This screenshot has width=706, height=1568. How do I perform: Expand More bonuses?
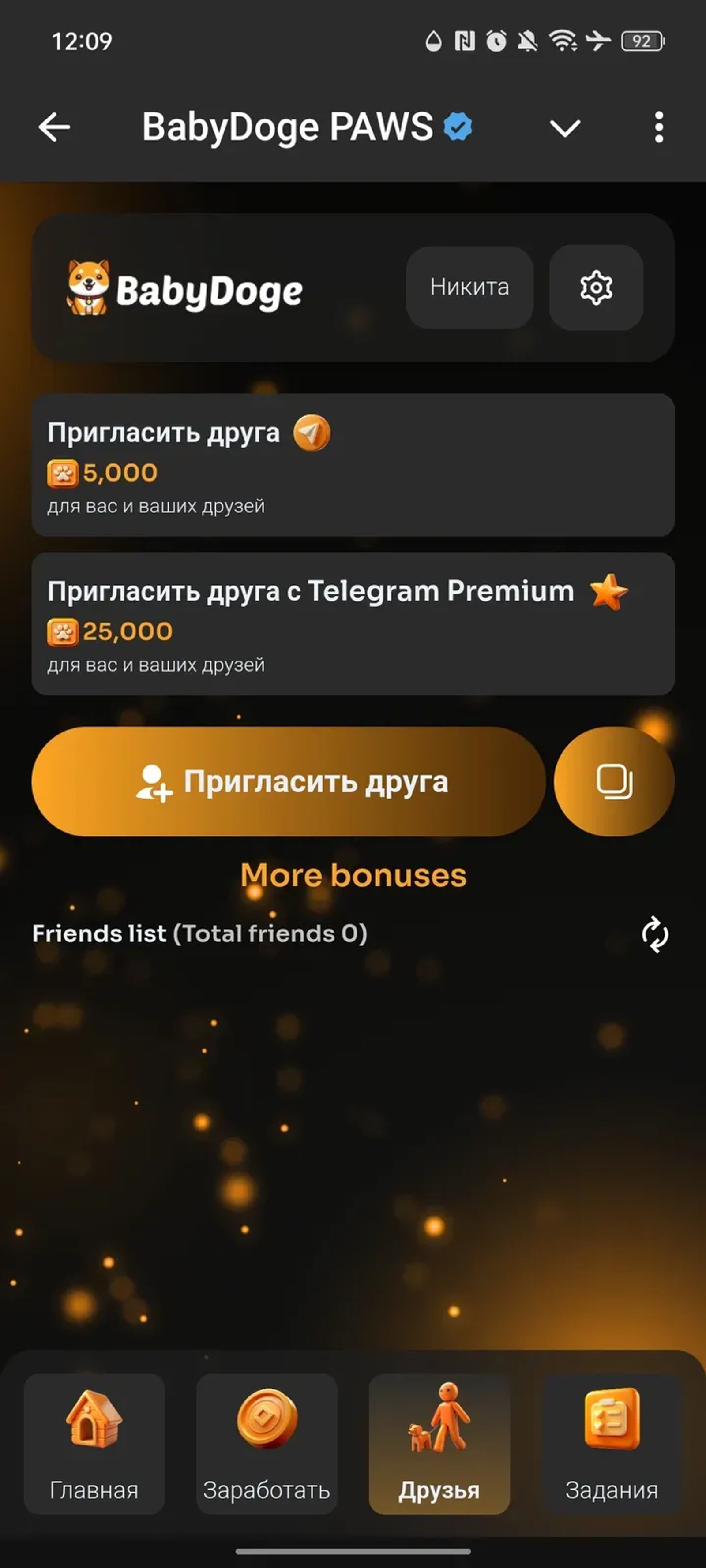click(353, 875)
